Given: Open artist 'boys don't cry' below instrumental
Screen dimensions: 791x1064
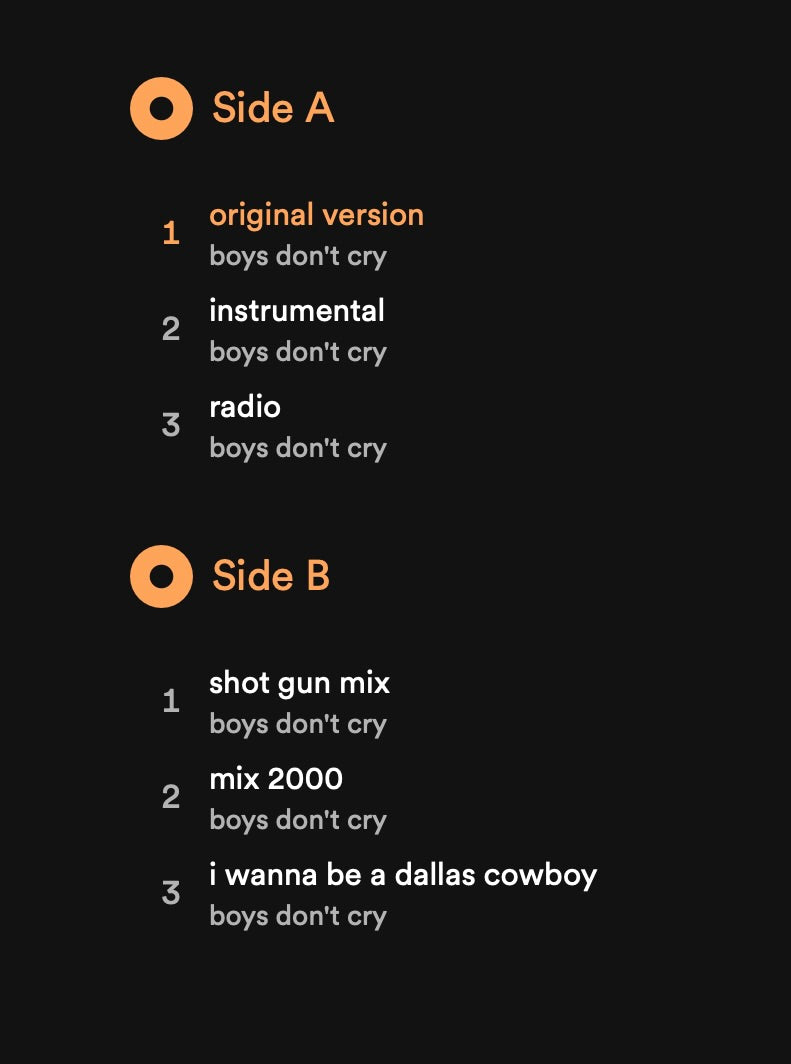Looking at the screenshot, I should click(297, 351).
